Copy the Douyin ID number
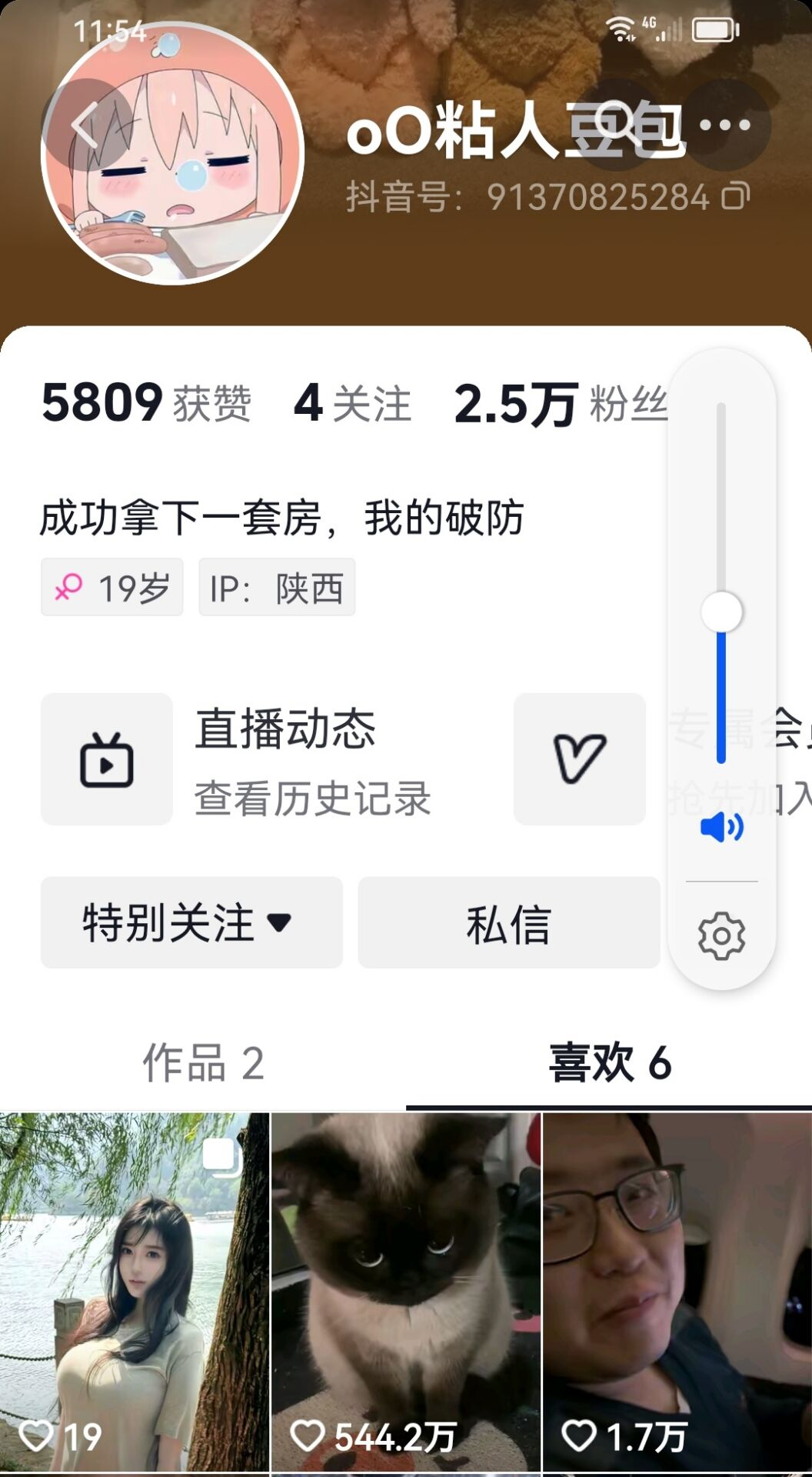 [x=735, y=196]
